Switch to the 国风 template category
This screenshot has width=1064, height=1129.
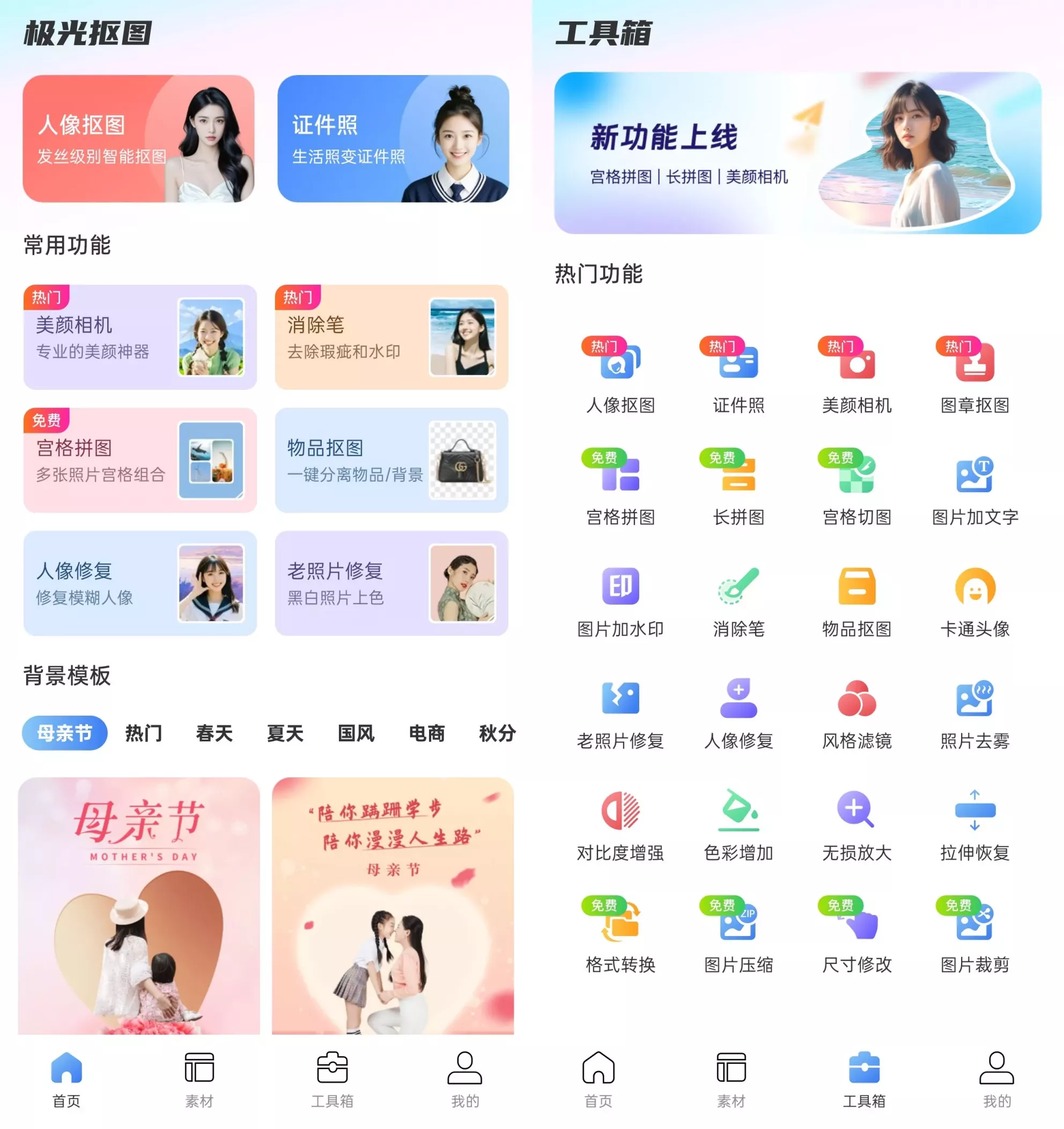point(356,733)
